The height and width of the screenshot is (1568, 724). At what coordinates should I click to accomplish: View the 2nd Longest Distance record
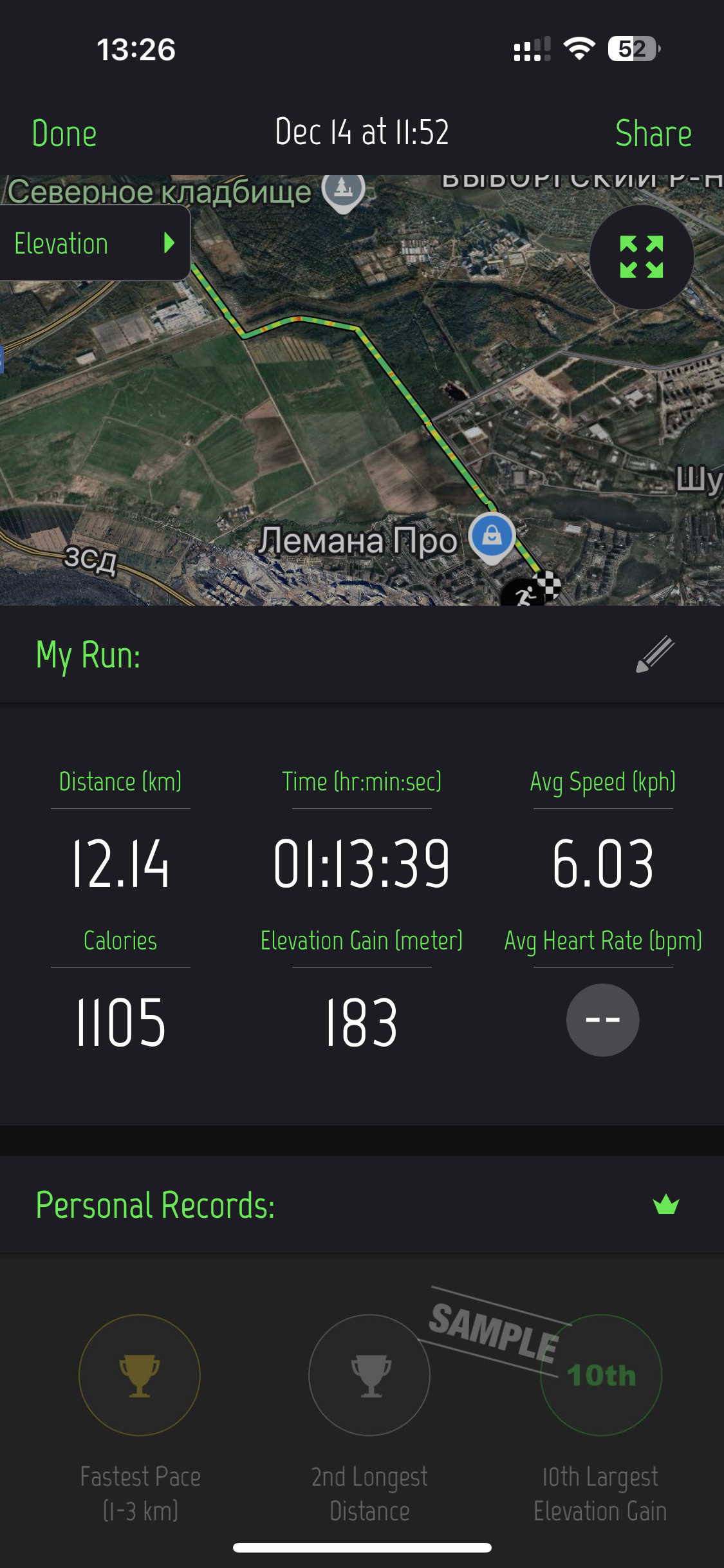point(369,1375)
